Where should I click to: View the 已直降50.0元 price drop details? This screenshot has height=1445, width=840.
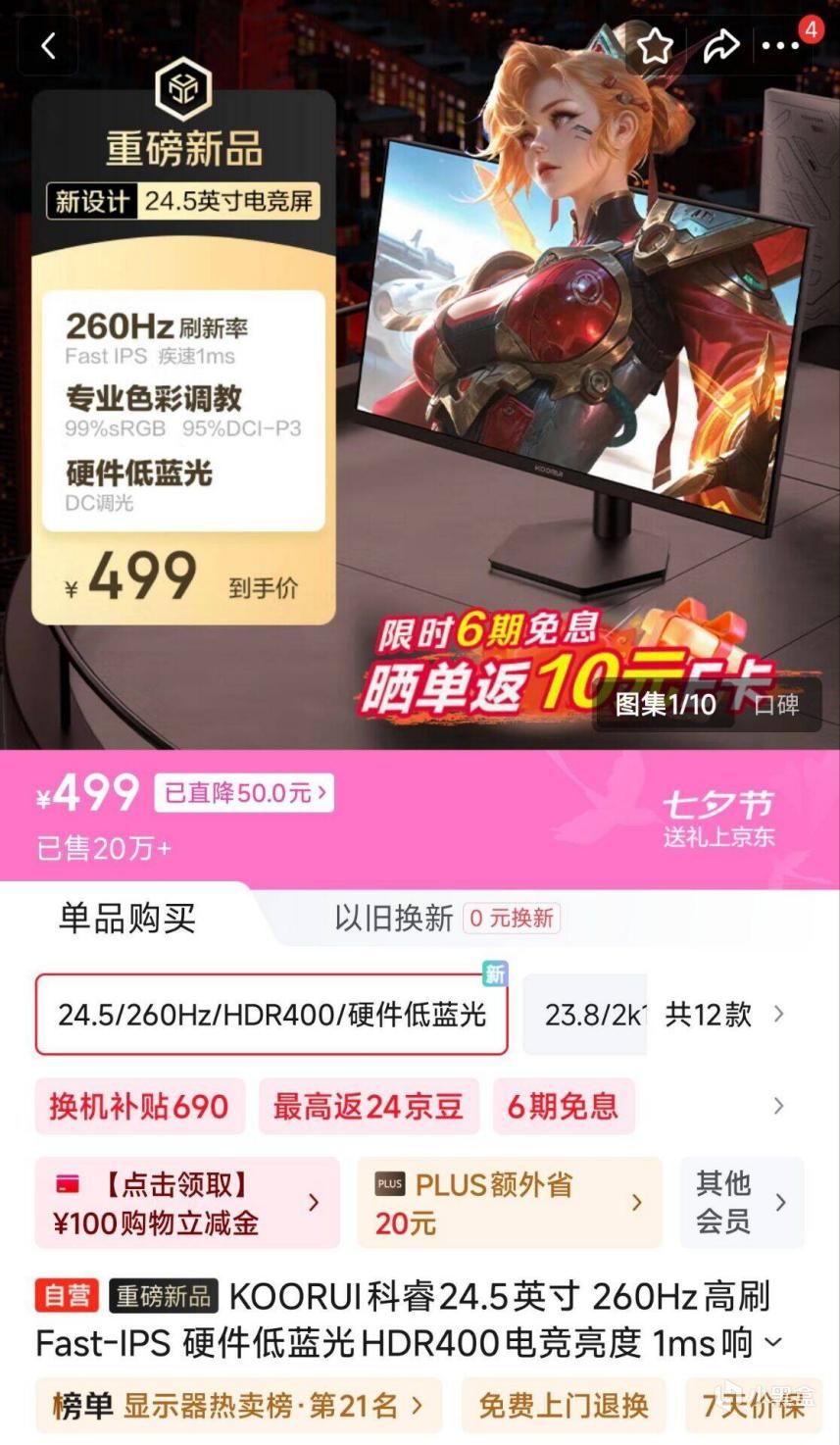[x=243, y=792]
